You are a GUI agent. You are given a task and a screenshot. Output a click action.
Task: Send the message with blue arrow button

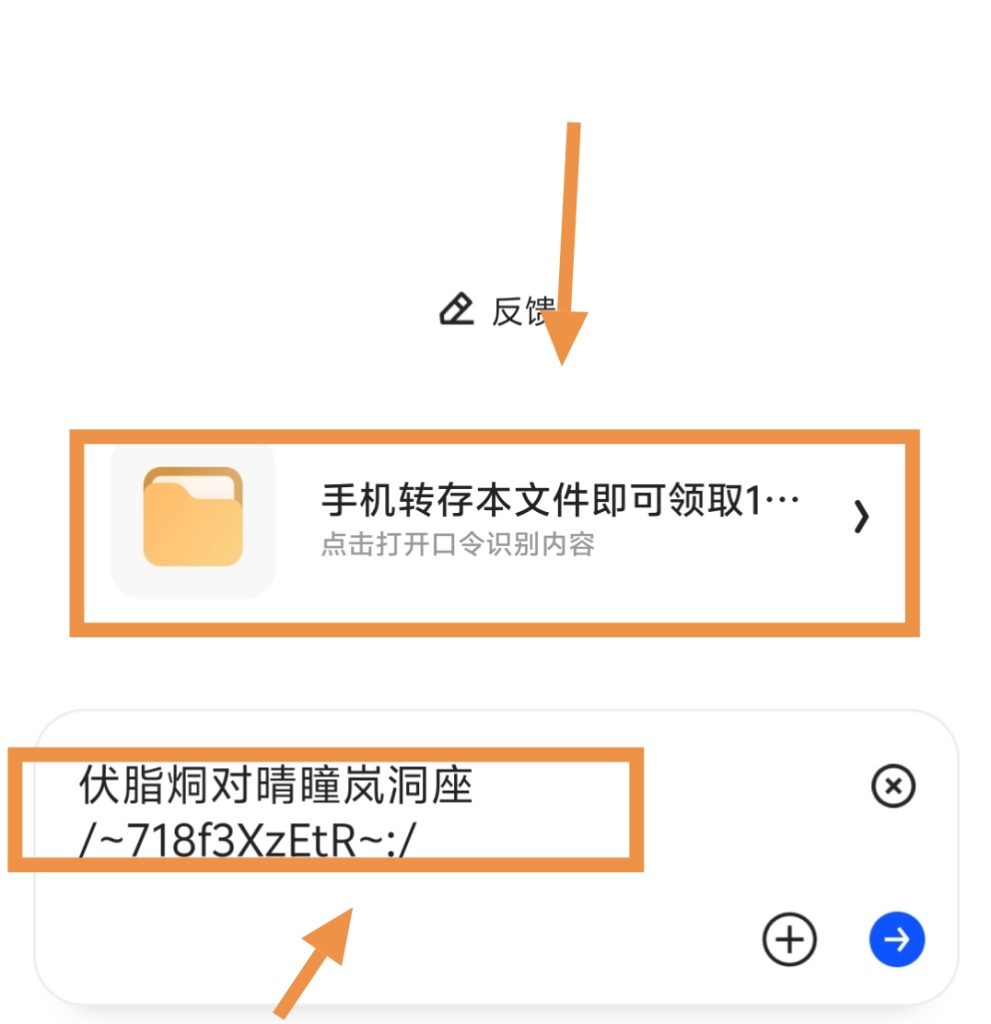coord(896,939)
